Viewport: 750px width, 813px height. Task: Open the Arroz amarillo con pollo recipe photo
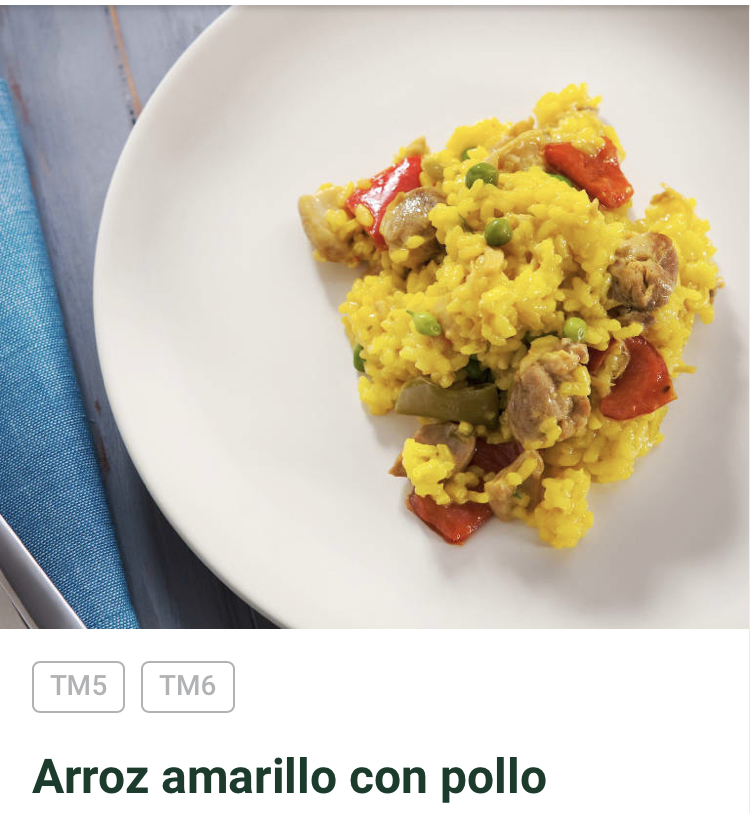(375, 315)
